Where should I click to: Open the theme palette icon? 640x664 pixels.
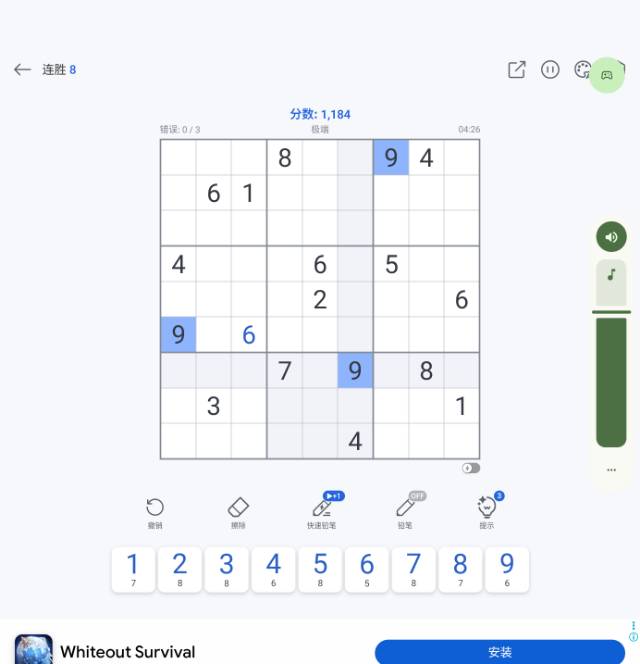coord(582,69)
